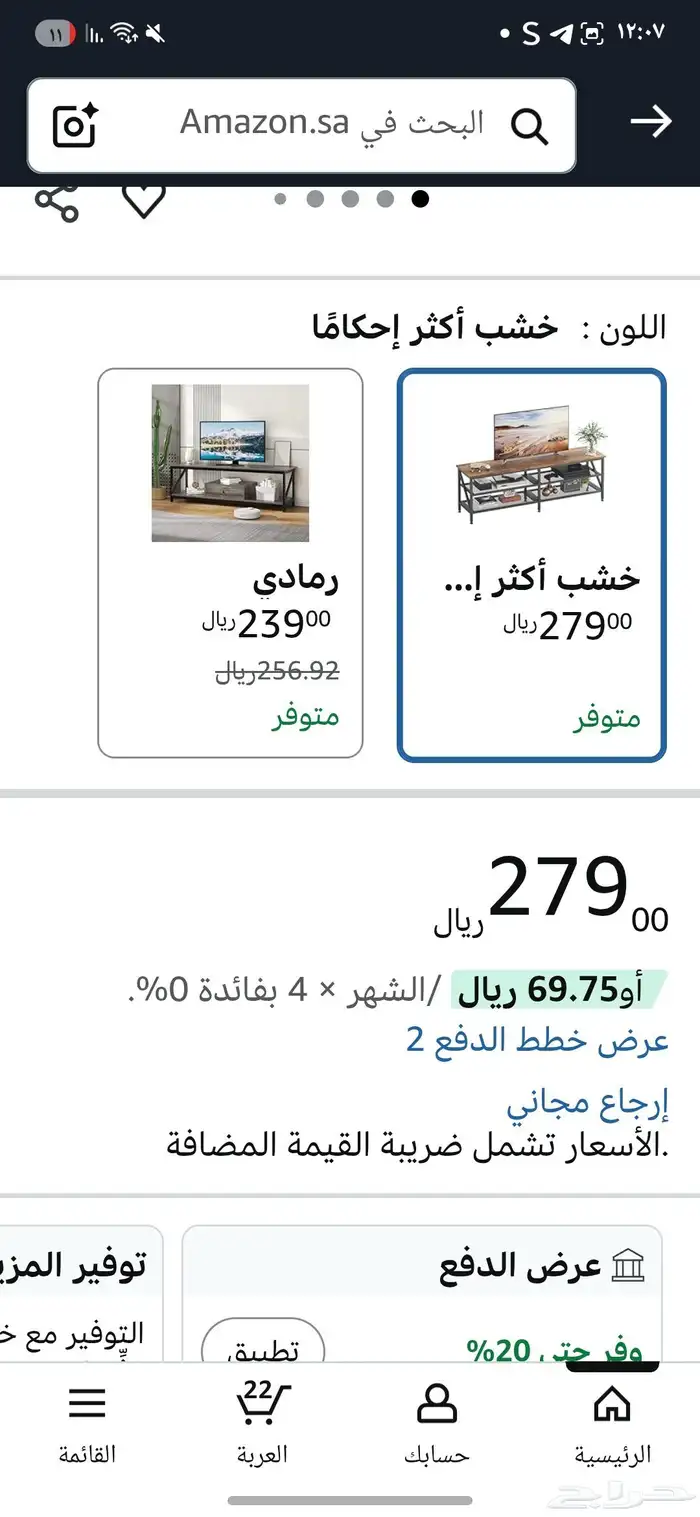The height and width of the screenshot is (1517, 700).
Task: Open عرض خطط الدفع 2 link
Action: point(537,1041)
